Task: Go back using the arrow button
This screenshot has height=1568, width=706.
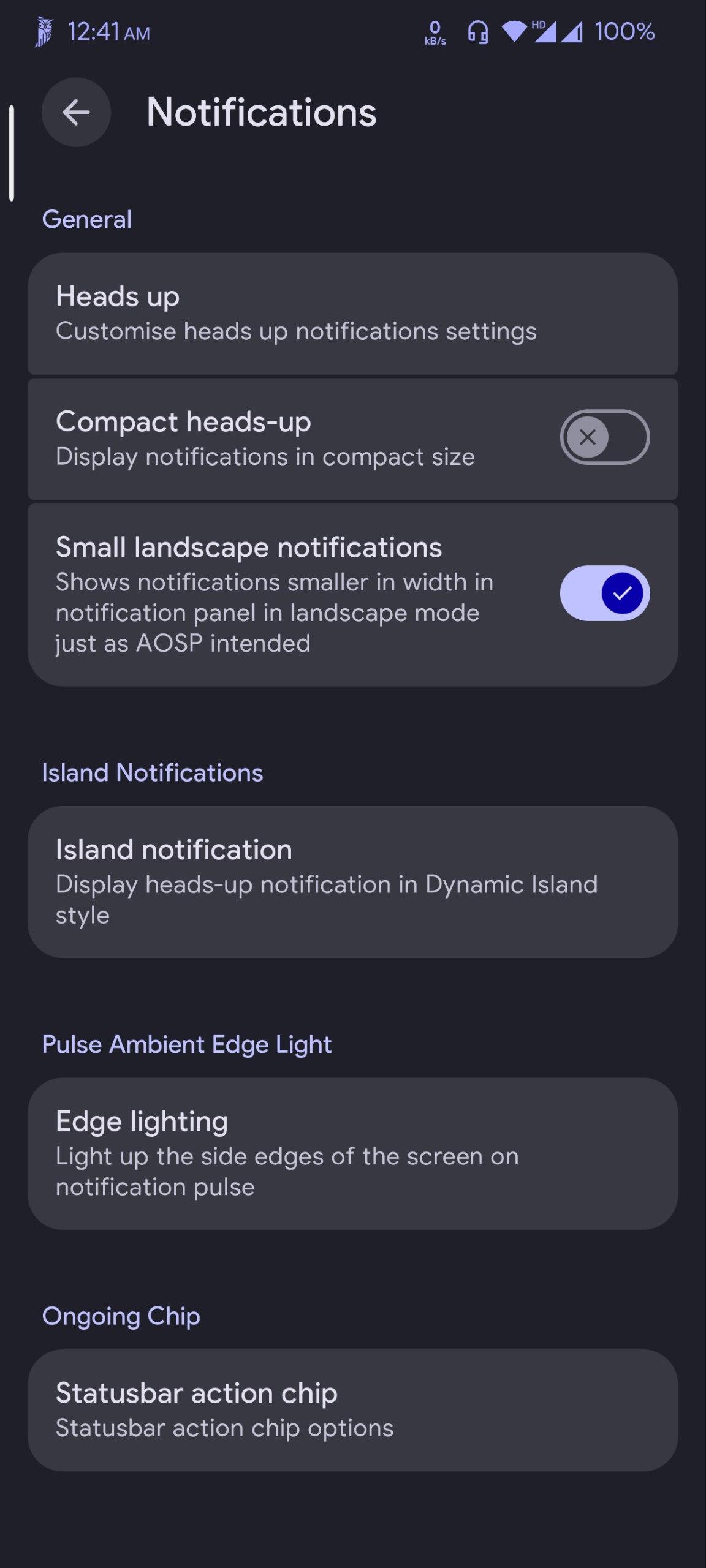Action: coord(76,112)
